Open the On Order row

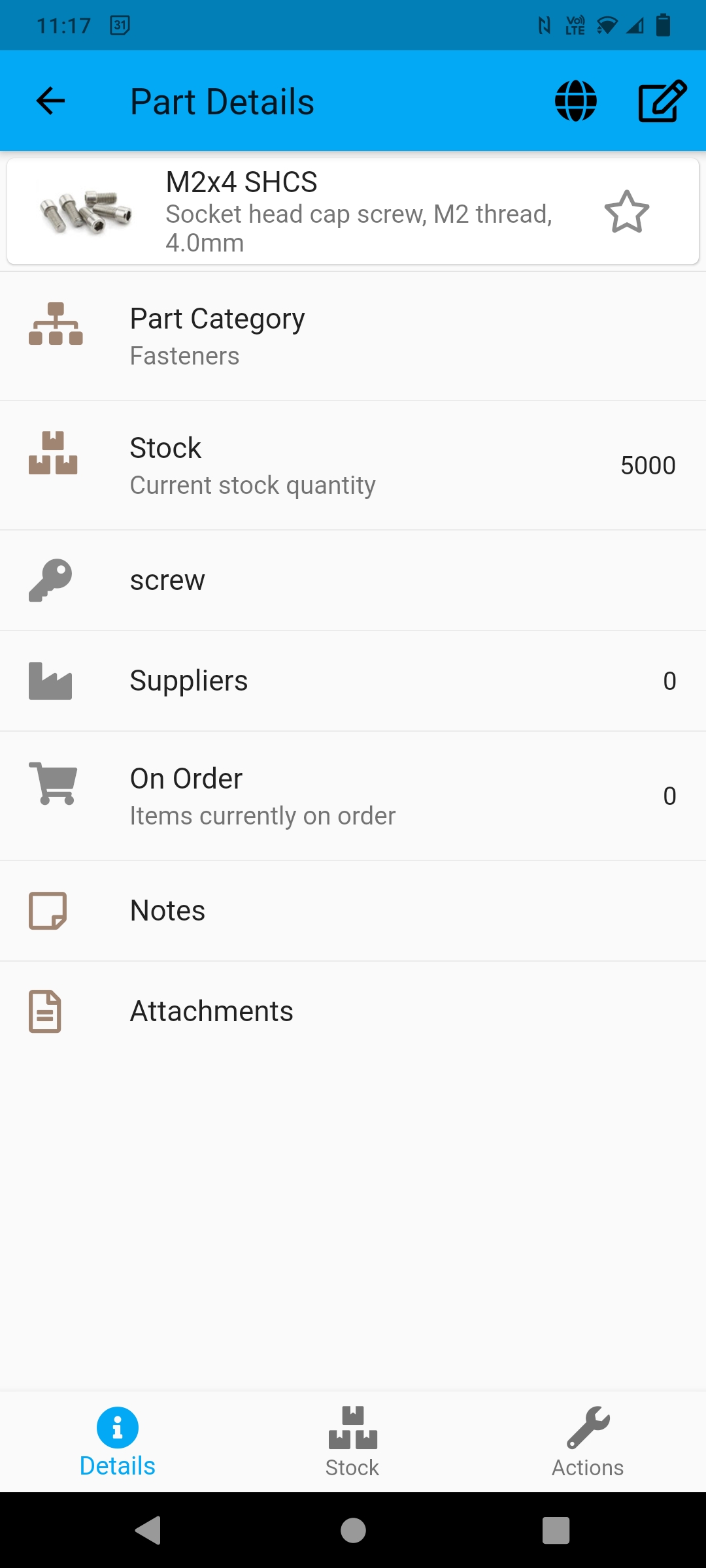[x=353, y=796]
